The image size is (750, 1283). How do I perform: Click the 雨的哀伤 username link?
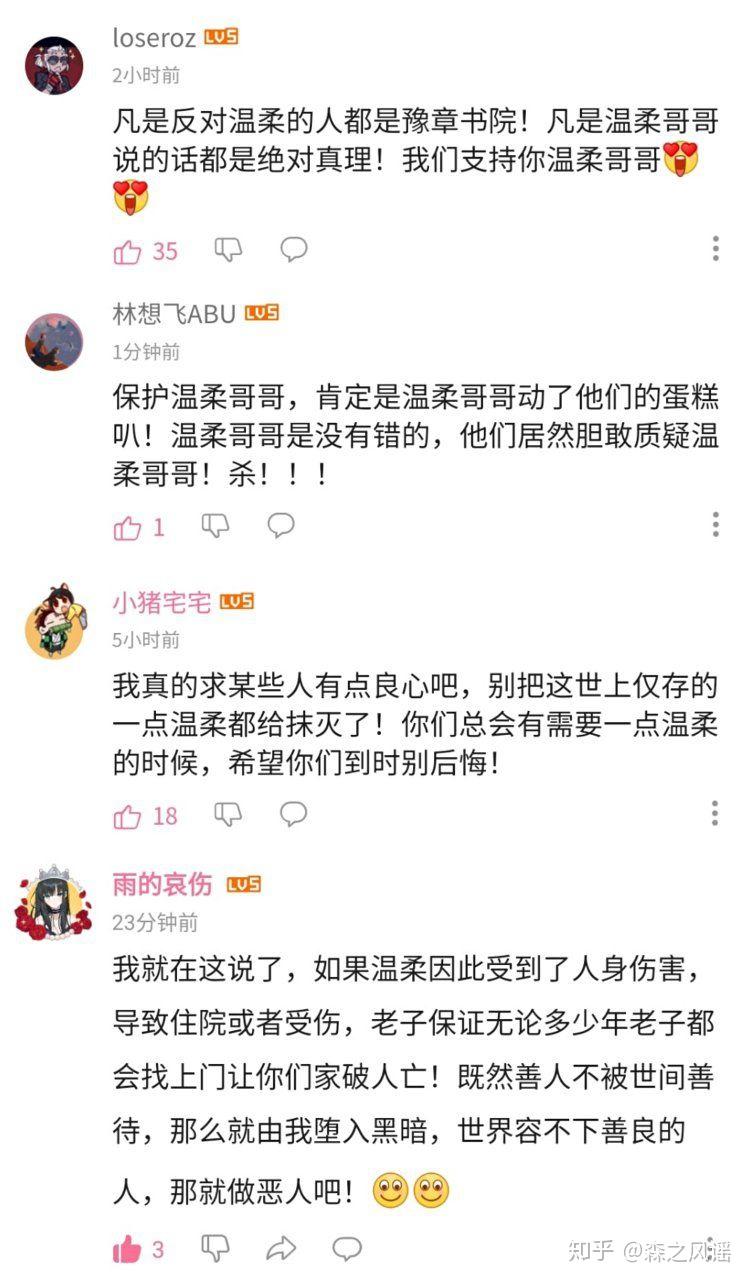[x=163, y=885]
